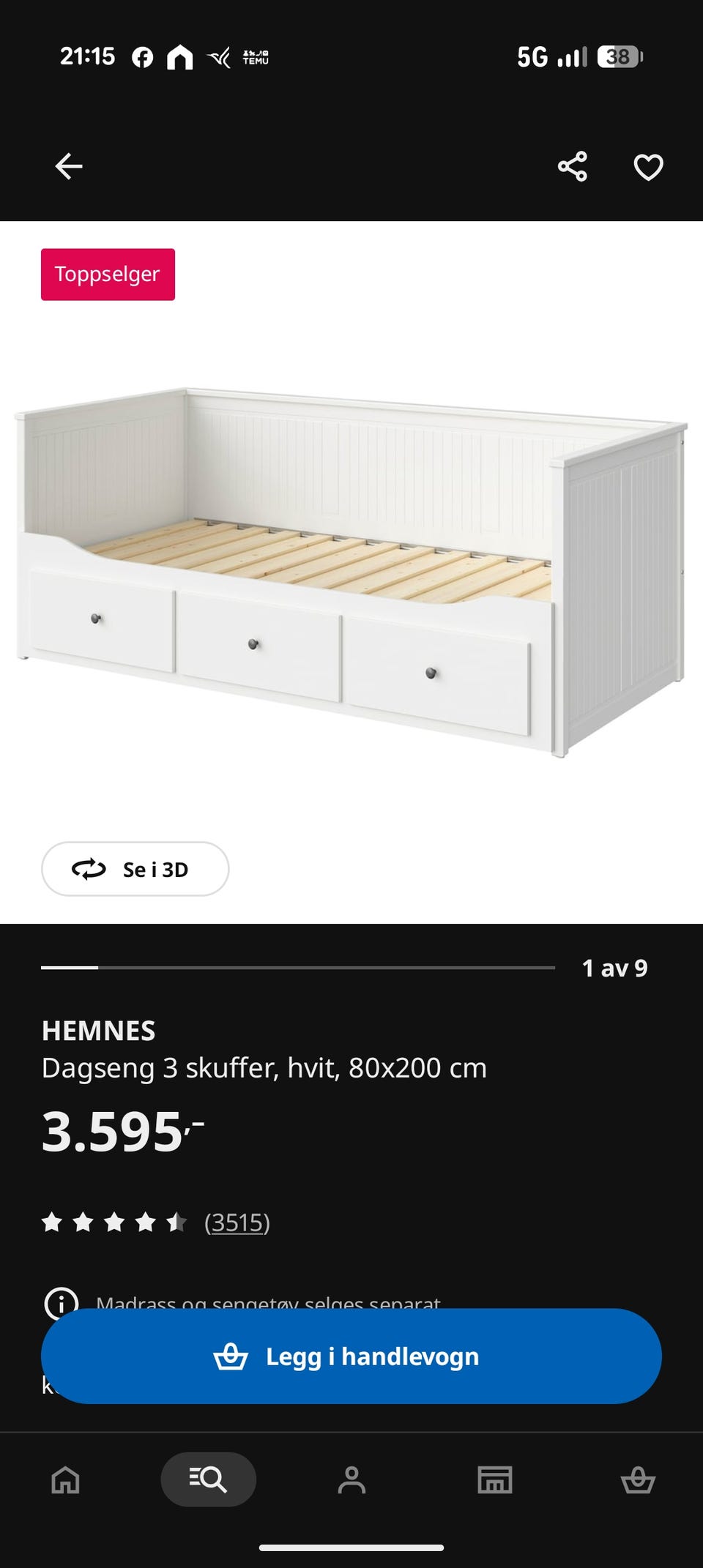This screenshot has width=703, height=1568.
Task: Switch to the home tab
Action: pyautogui.click(x=65, y=1479)
